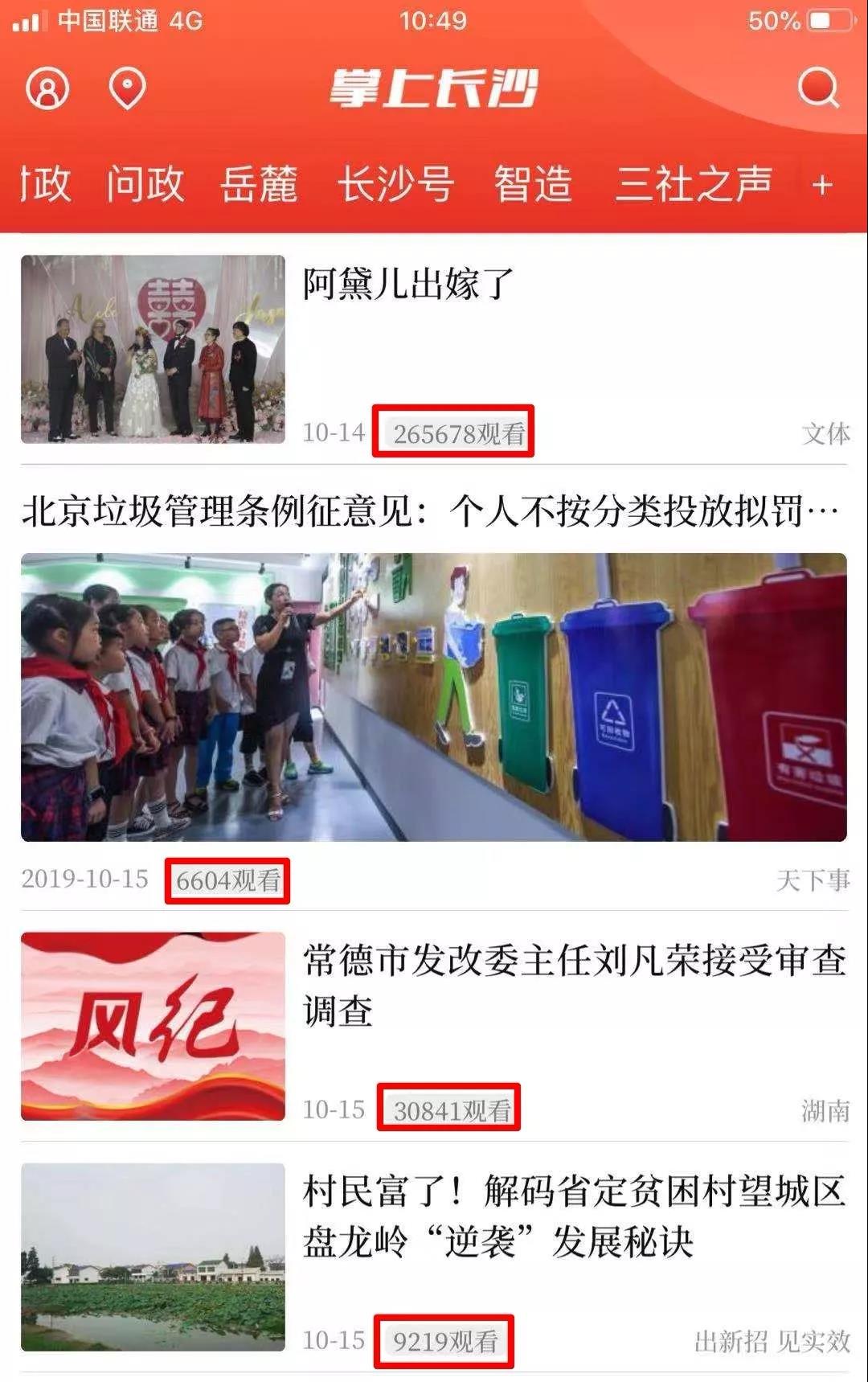Switch to the 岳麓 tab

tap(259, 184)
